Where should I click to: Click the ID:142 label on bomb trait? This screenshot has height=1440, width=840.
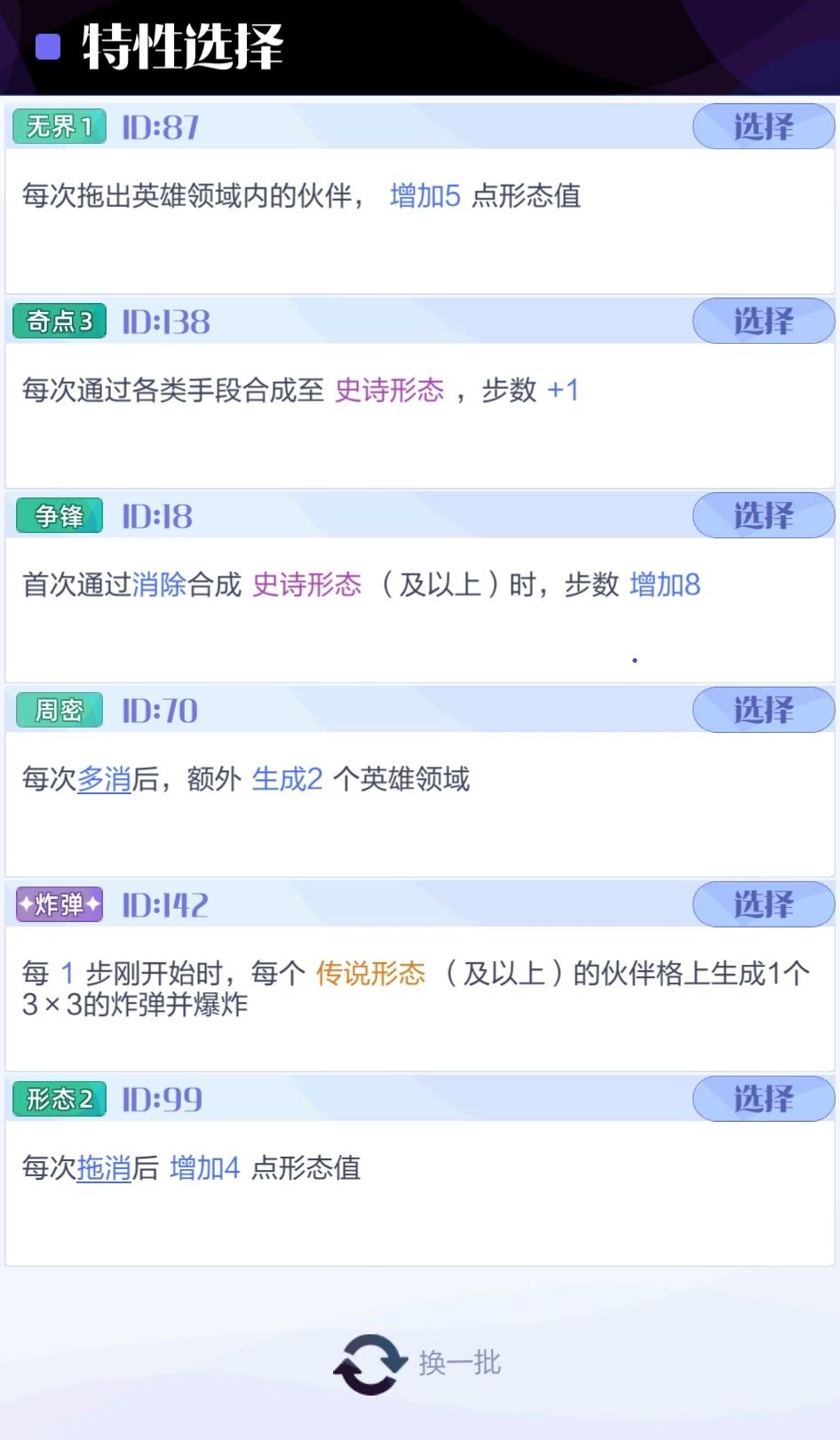163,904
